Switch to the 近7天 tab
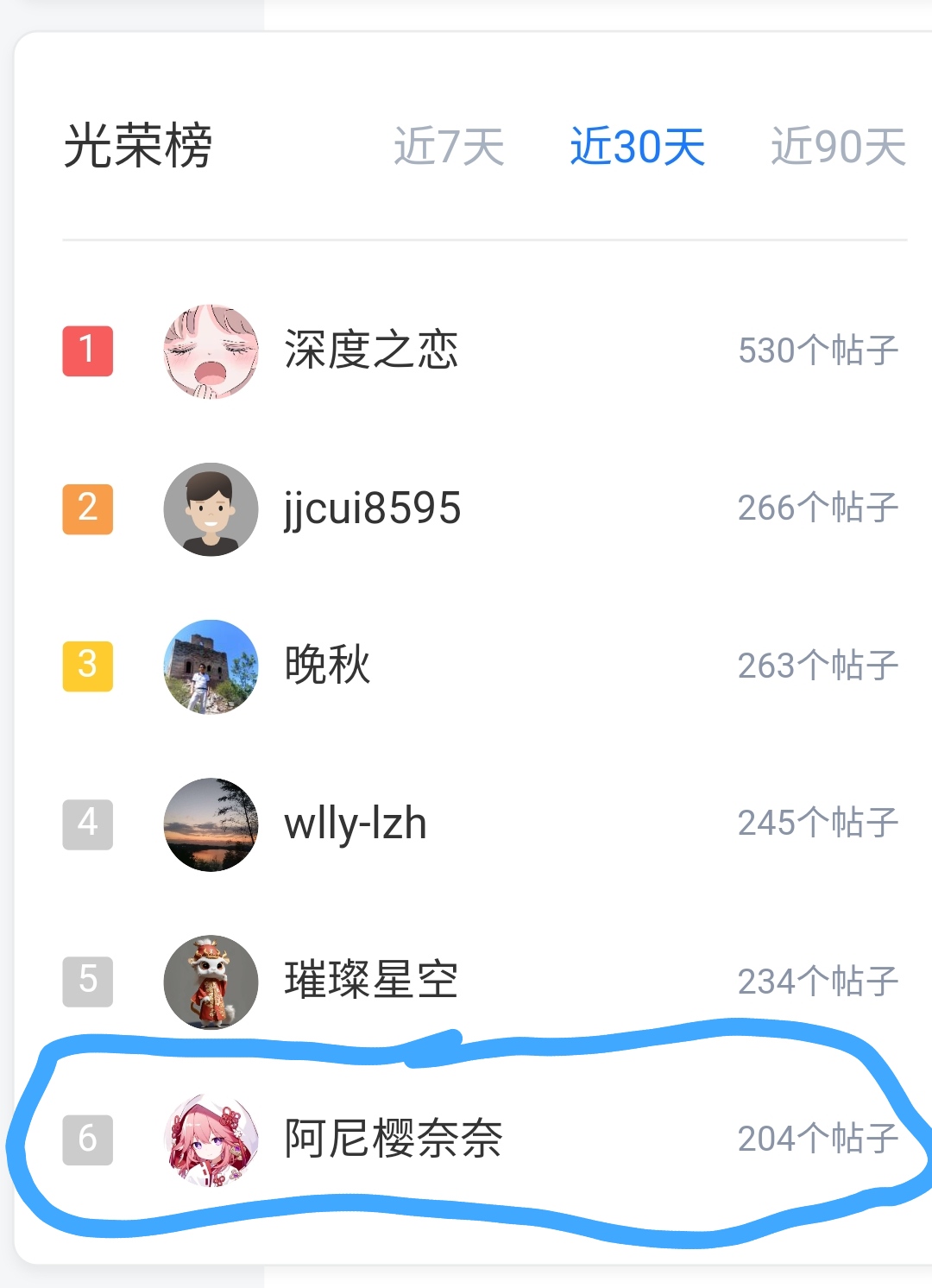The width and height of the screenshot is (932, 1288). (x=449, y=146)
